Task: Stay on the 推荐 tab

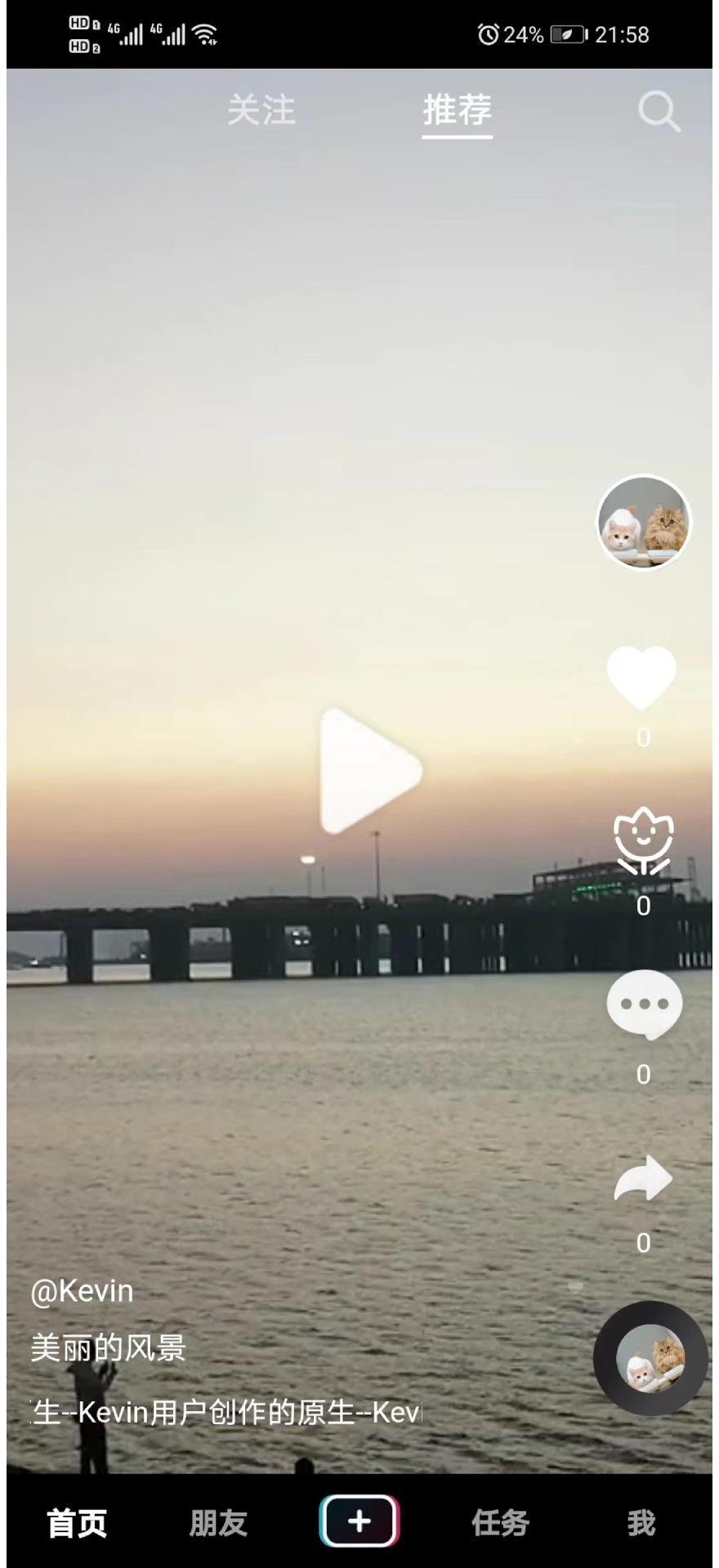Action: click(456, 112)
